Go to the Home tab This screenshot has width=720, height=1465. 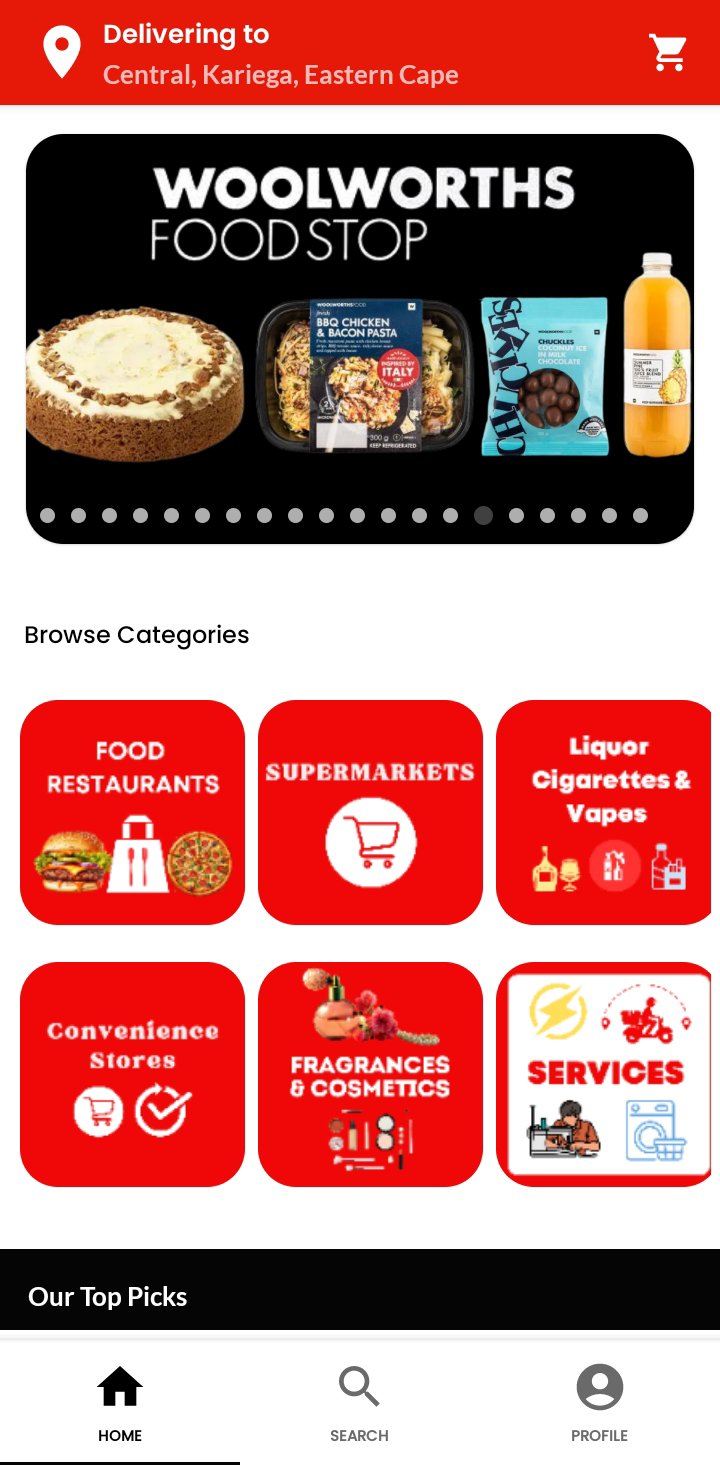120,1402
